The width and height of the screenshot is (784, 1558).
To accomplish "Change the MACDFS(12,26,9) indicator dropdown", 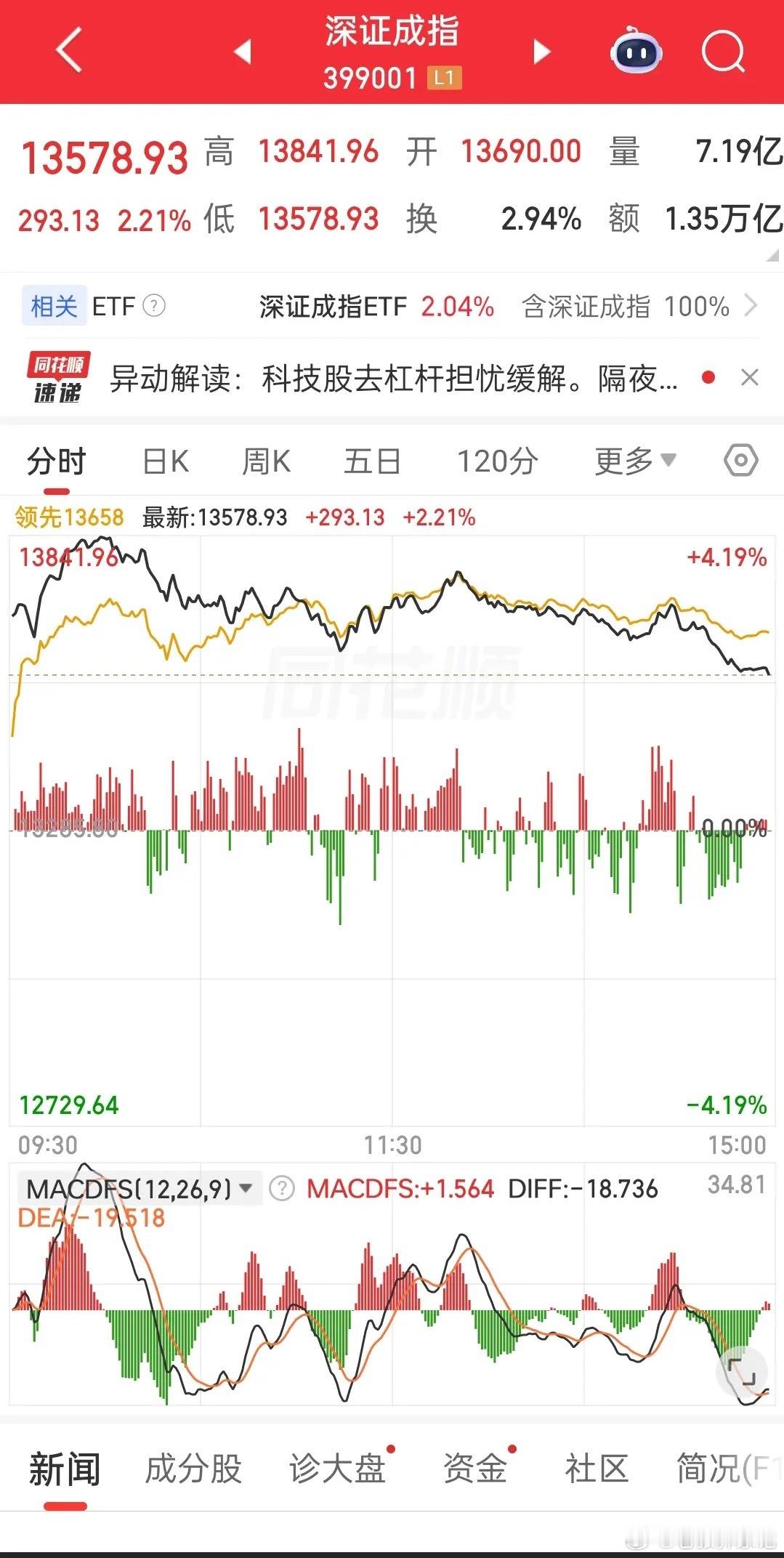I will pos(139,1189).
